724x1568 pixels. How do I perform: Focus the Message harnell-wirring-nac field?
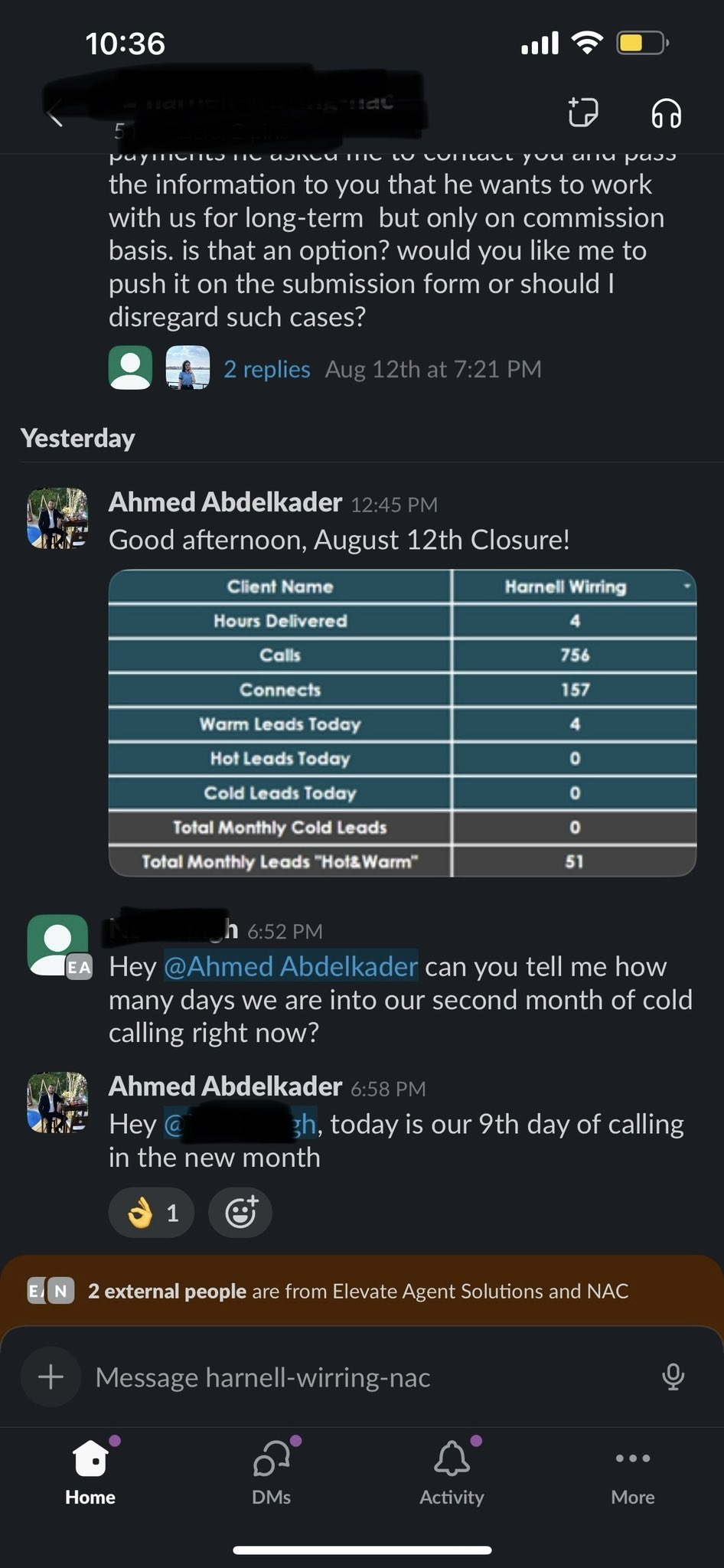coord(367,1377)
